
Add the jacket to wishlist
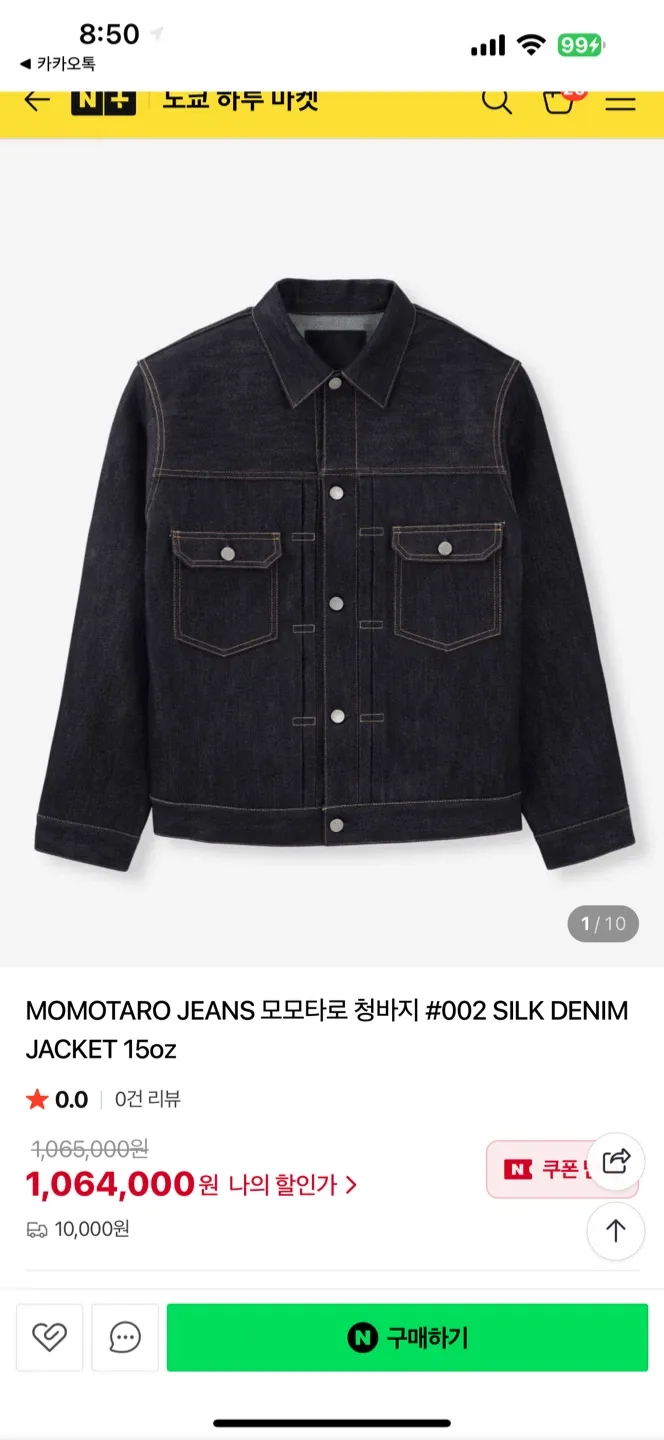point(49,1337)
